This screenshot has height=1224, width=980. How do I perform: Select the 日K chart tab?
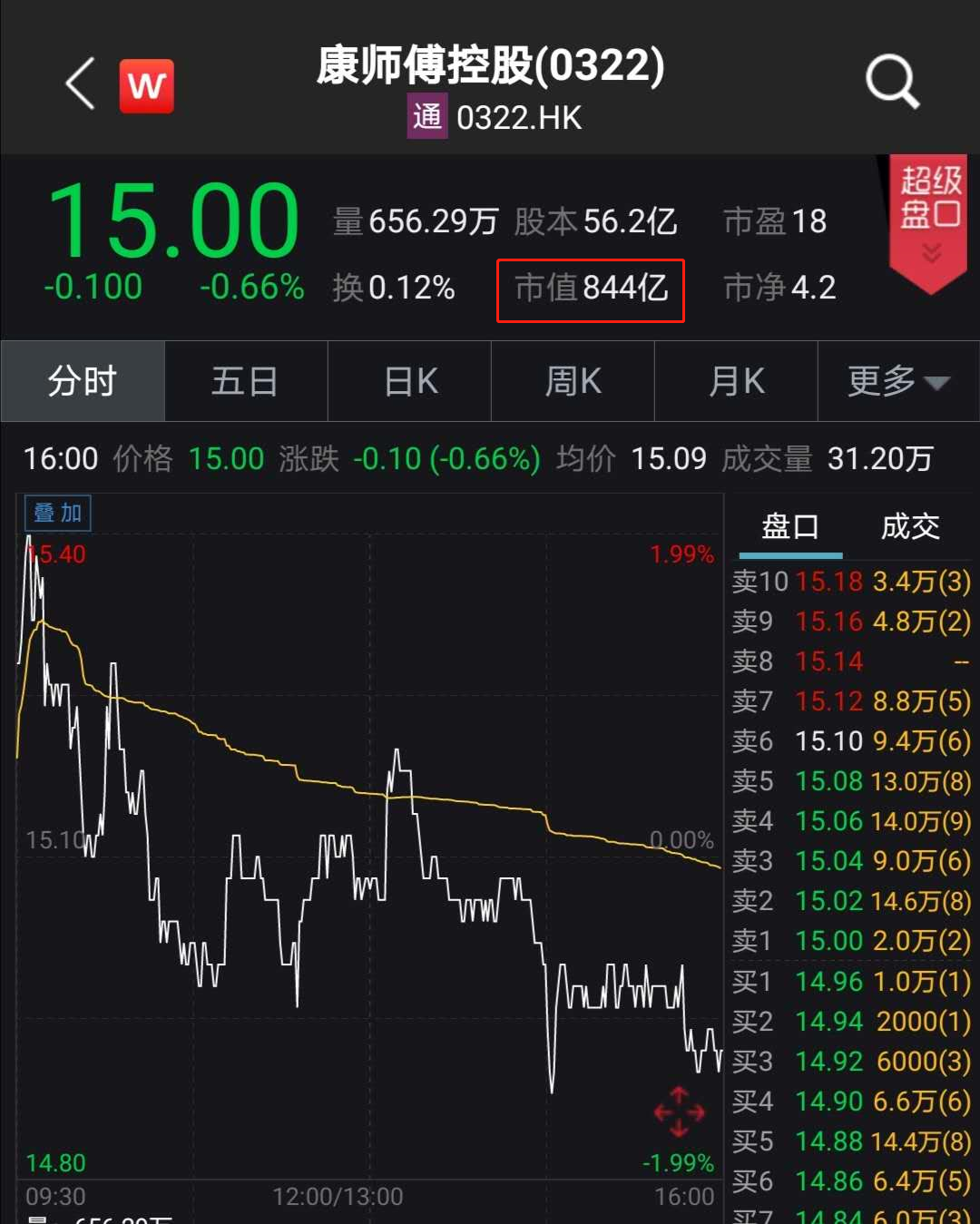point(410,381)
